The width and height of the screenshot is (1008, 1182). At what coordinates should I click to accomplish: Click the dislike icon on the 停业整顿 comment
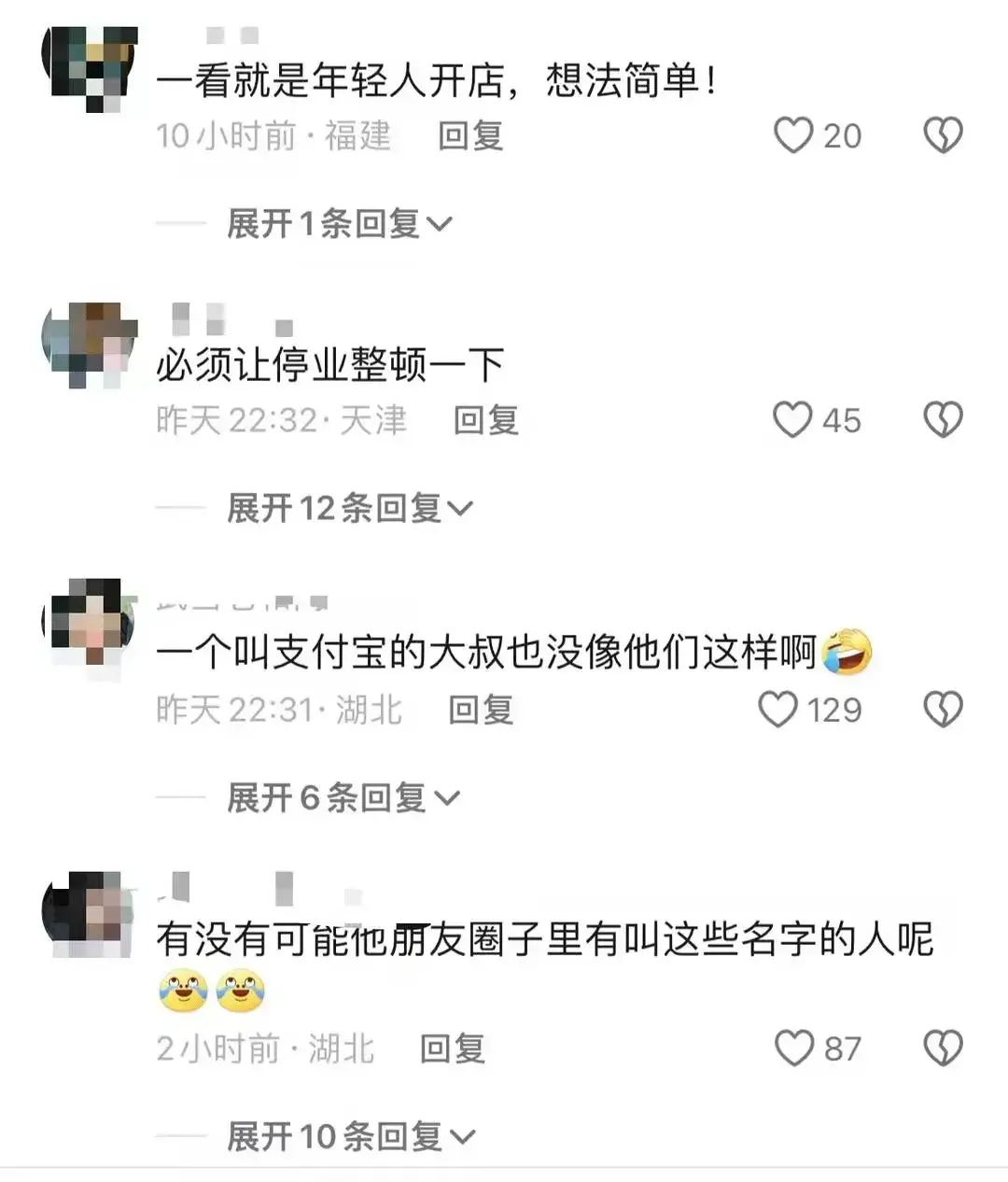pos(944,420)
